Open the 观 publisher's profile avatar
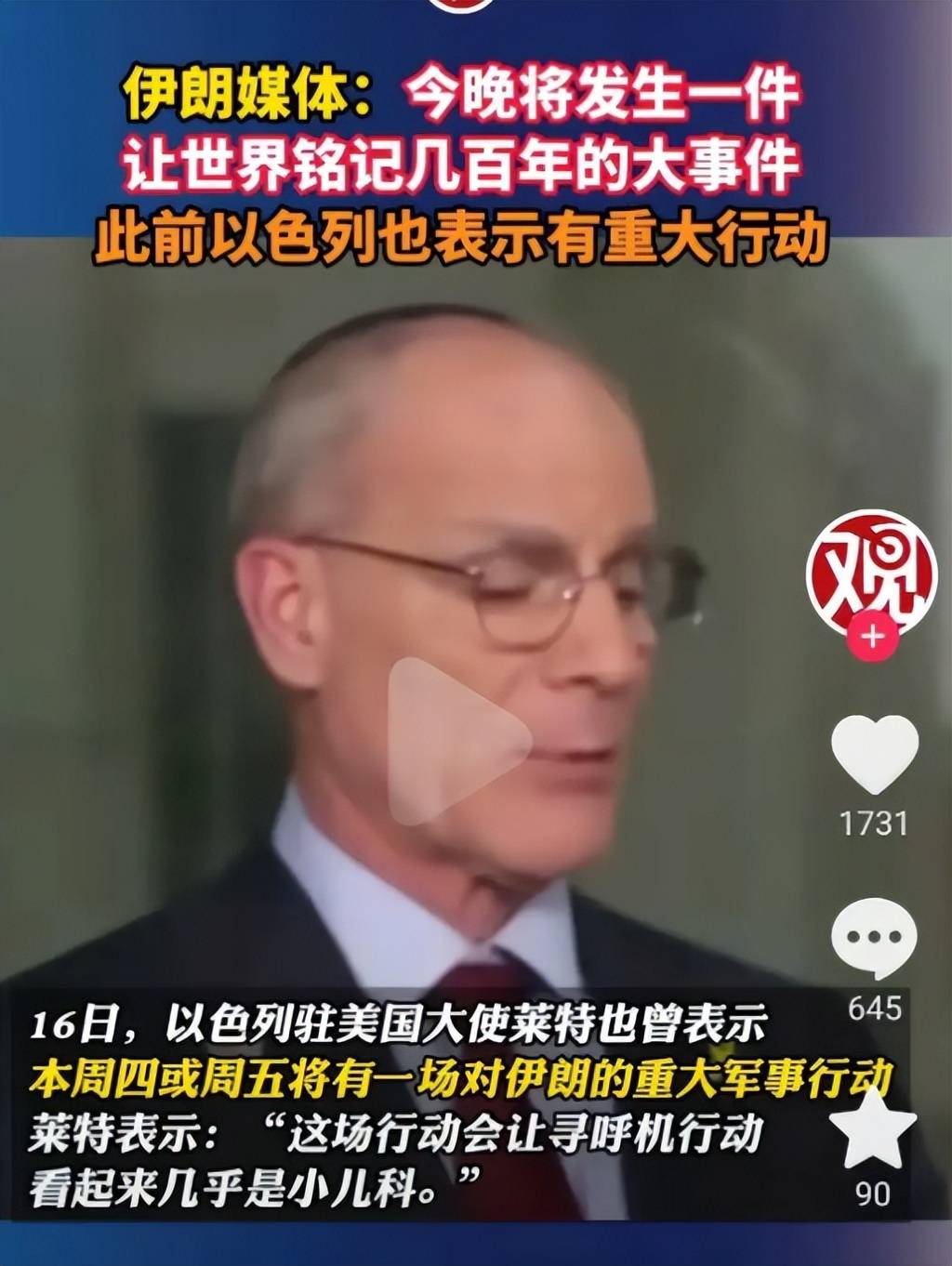Image resolution: width=952 pixels, height=1266 pixels. pos(871,569)
